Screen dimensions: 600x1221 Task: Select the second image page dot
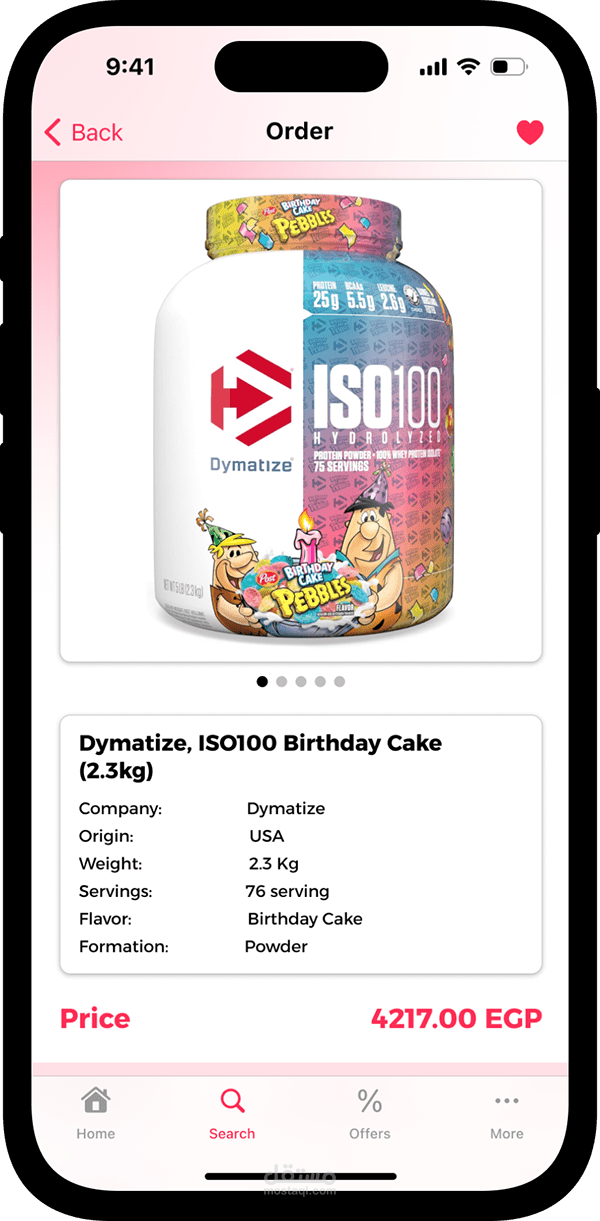(x=282, y=682)
